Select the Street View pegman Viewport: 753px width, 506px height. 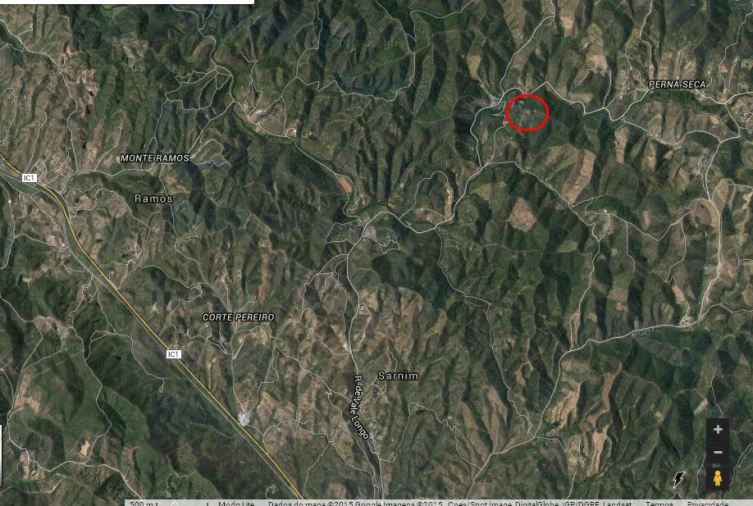click(718, 478)
